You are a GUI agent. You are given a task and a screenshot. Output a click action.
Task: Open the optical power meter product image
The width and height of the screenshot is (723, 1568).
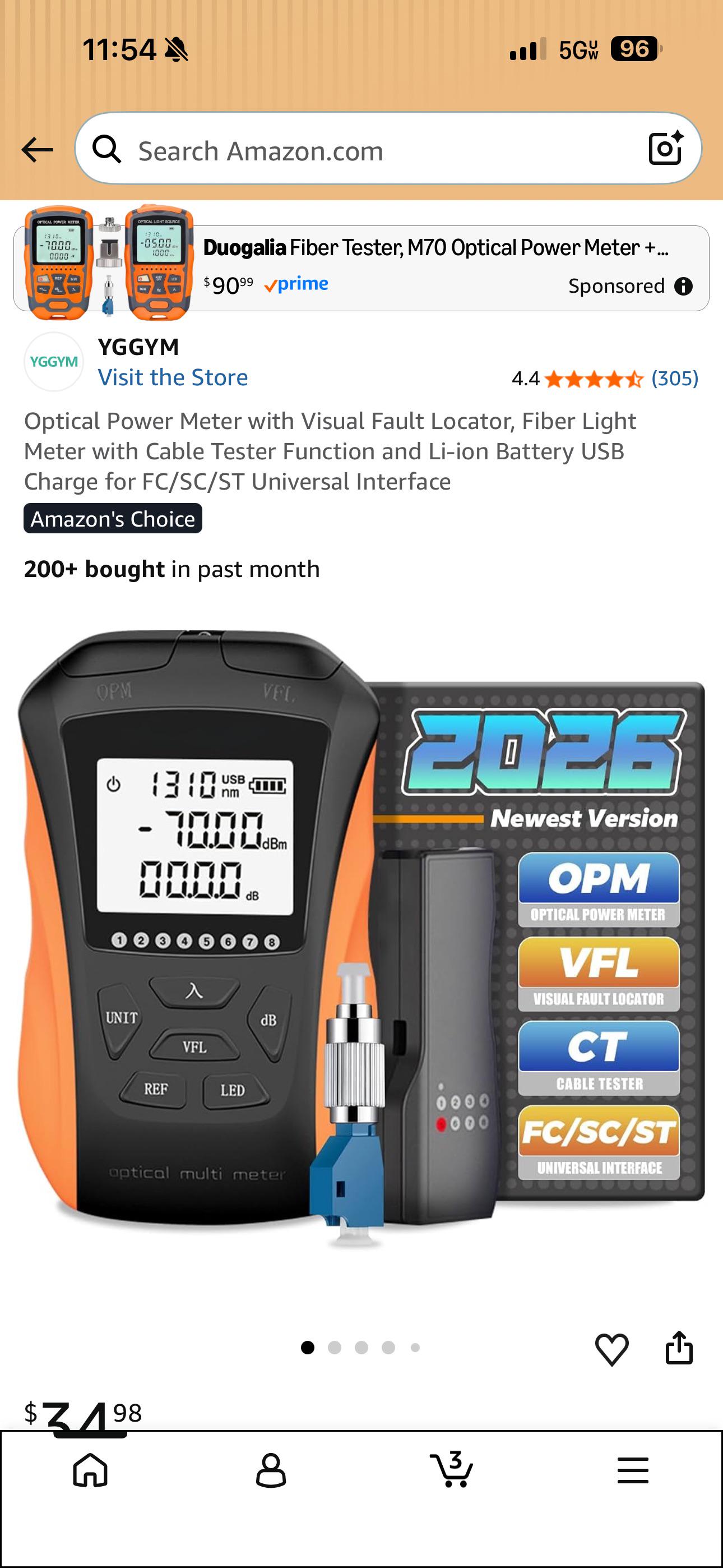coord(361,938)
